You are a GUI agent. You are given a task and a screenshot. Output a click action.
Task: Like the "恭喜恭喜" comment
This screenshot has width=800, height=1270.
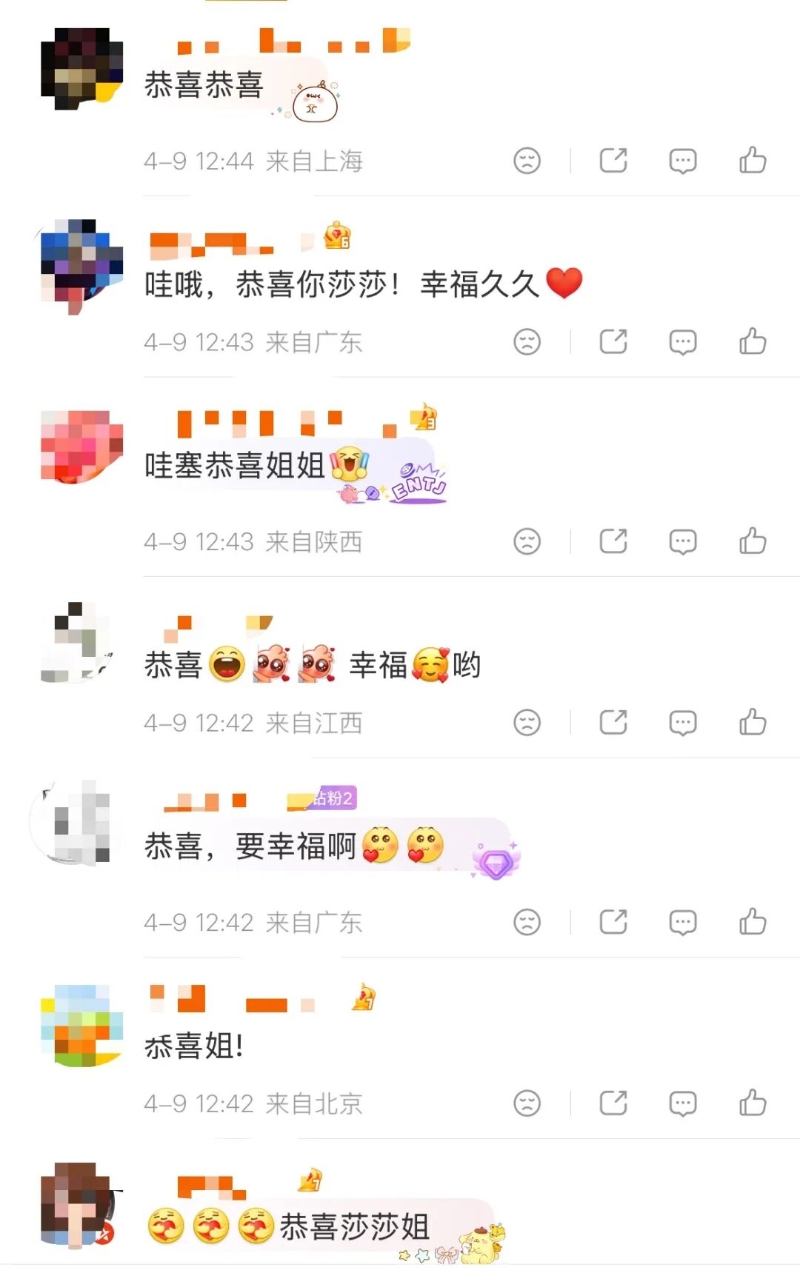coord(752,161)
